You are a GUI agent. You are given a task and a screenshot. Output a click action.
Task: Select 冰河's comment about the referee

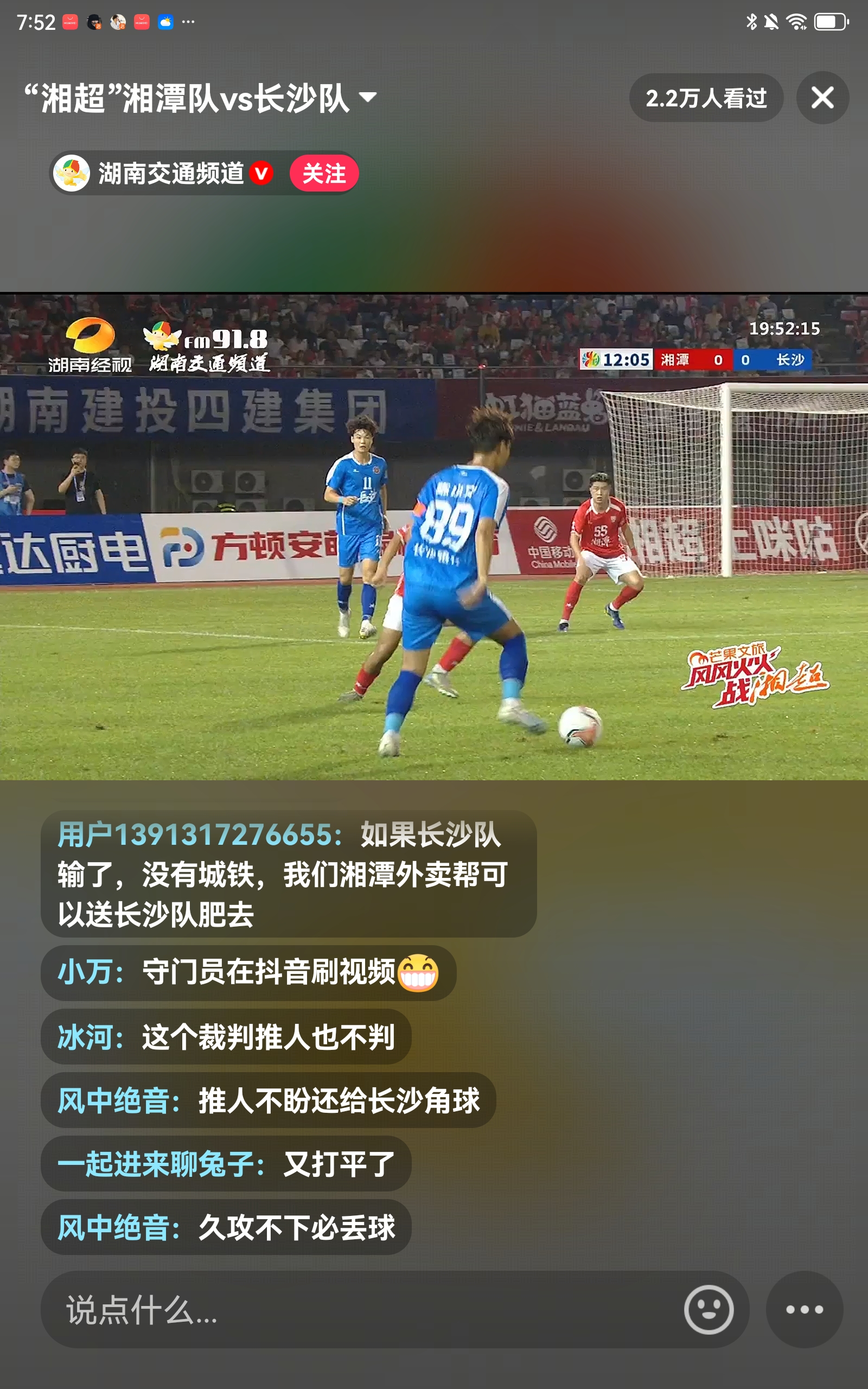click(x=226, y=1036)
